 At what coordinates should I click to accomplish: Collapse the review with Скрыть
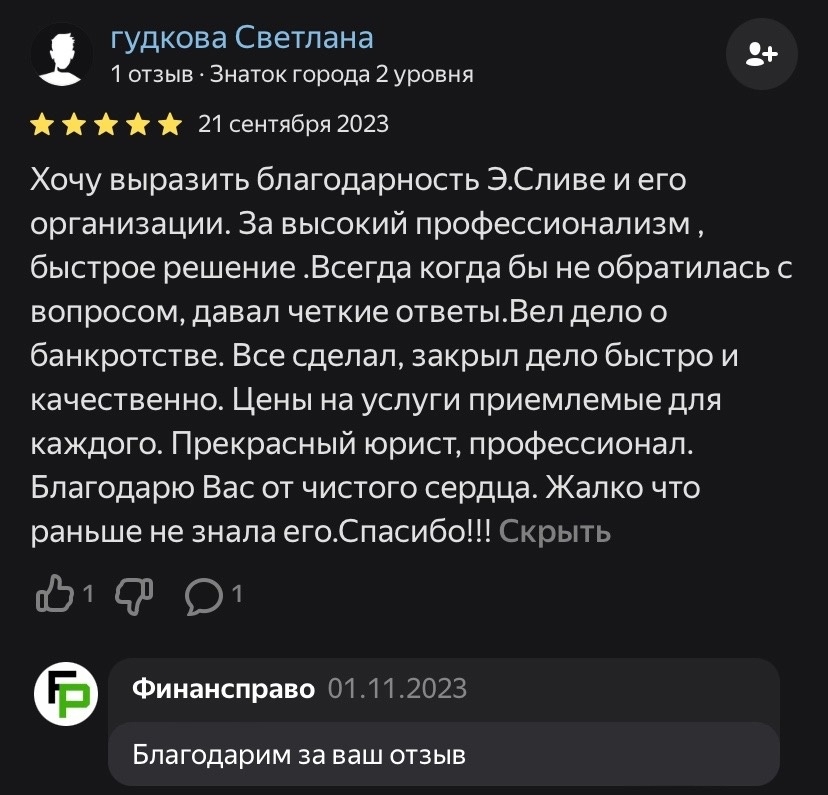(554, 531)
